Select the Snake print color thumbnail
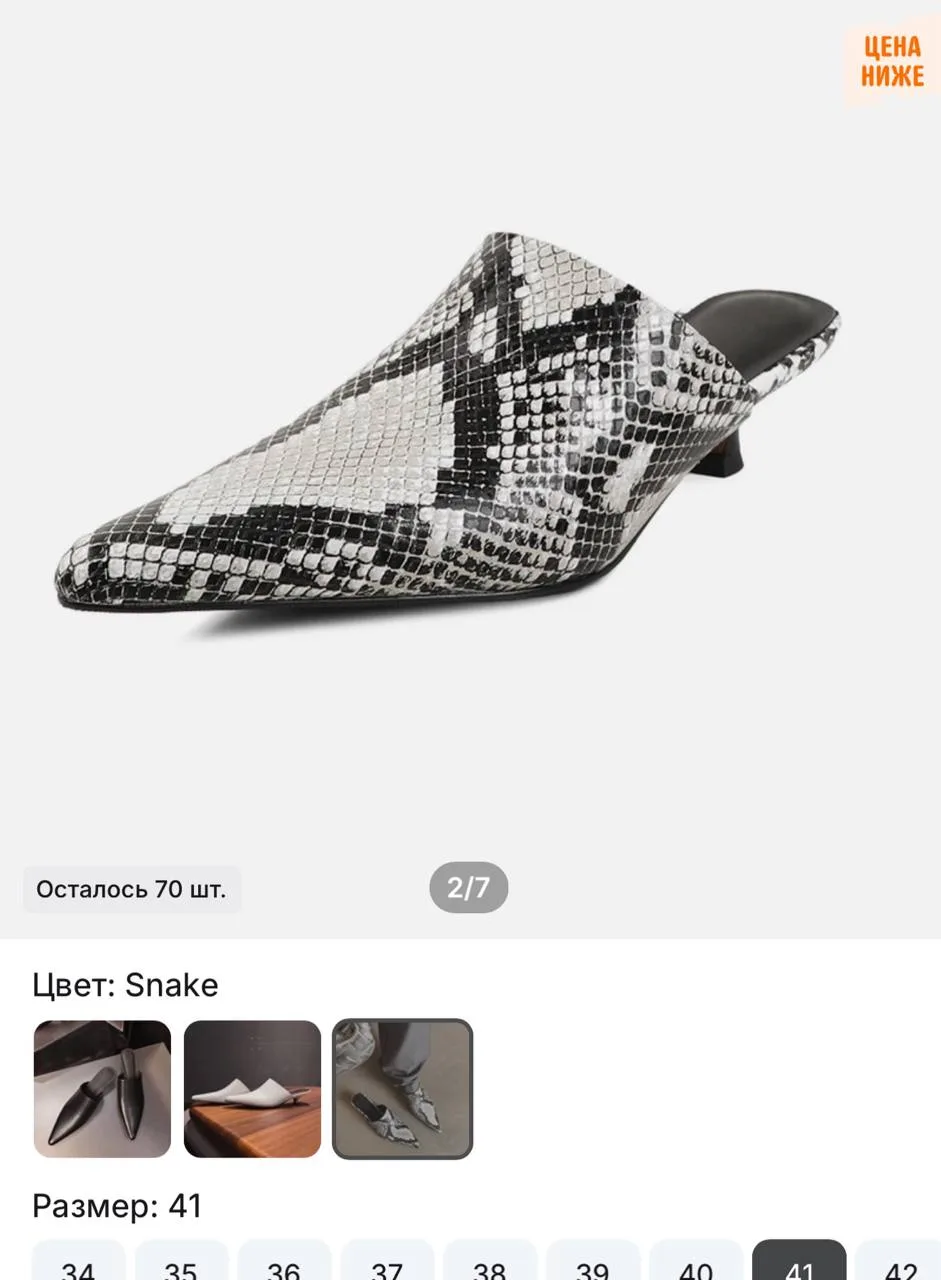This screenshot has height=1280, width=941. click(402, 1088)
